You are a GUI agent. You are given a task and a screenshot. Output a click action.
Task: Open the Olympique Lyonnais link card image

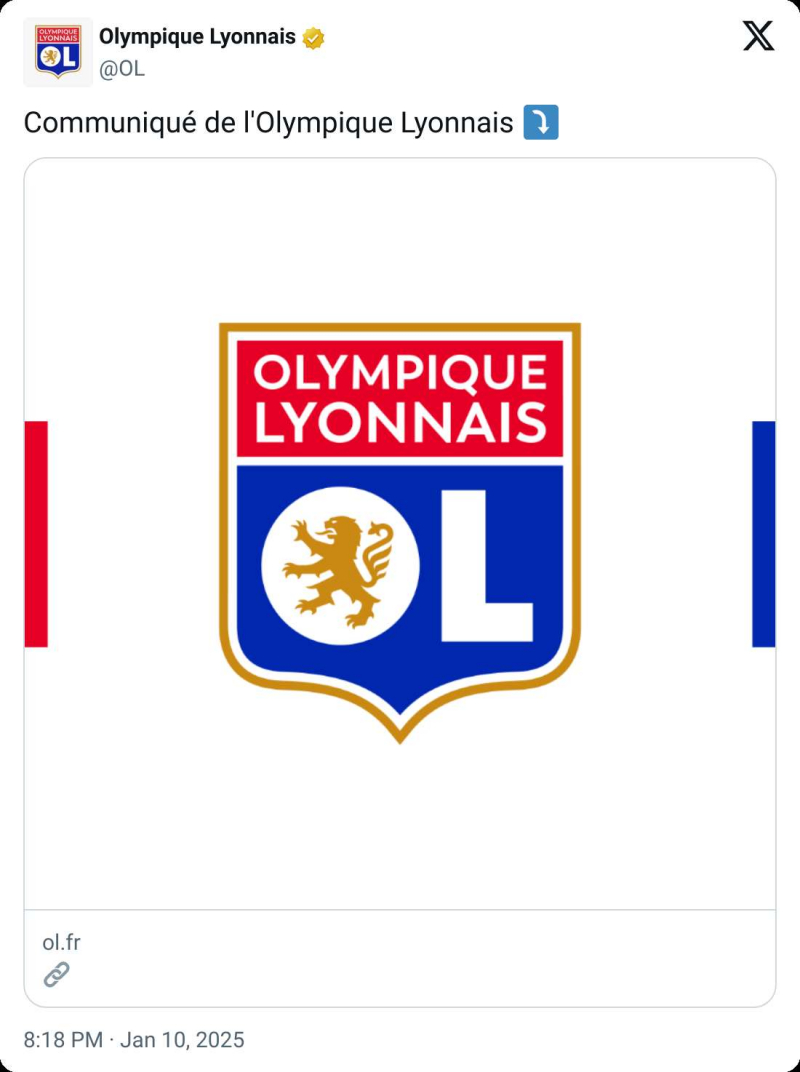(x=400, y=533)
